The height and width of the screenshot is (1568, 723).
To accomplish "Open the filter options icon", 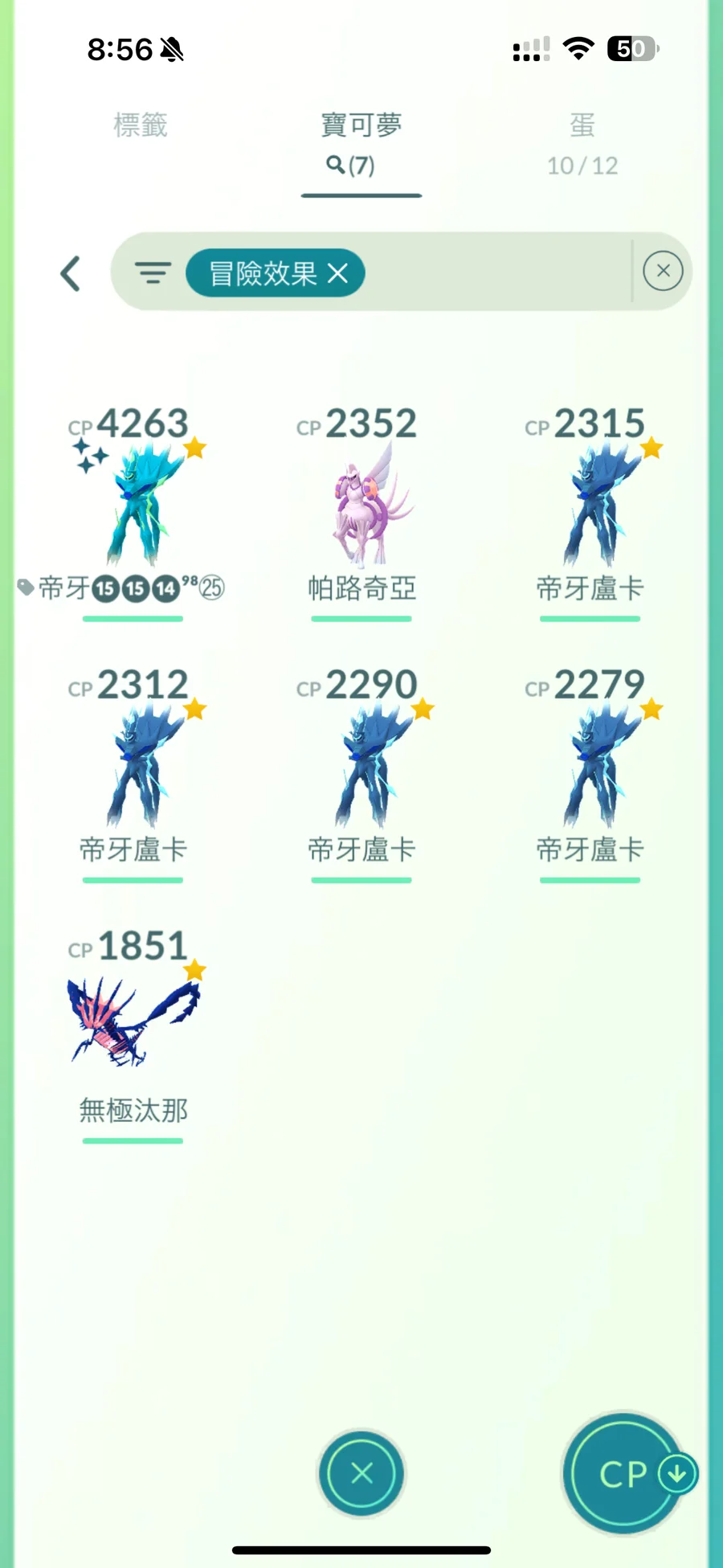I will click(x=153, y=273).
